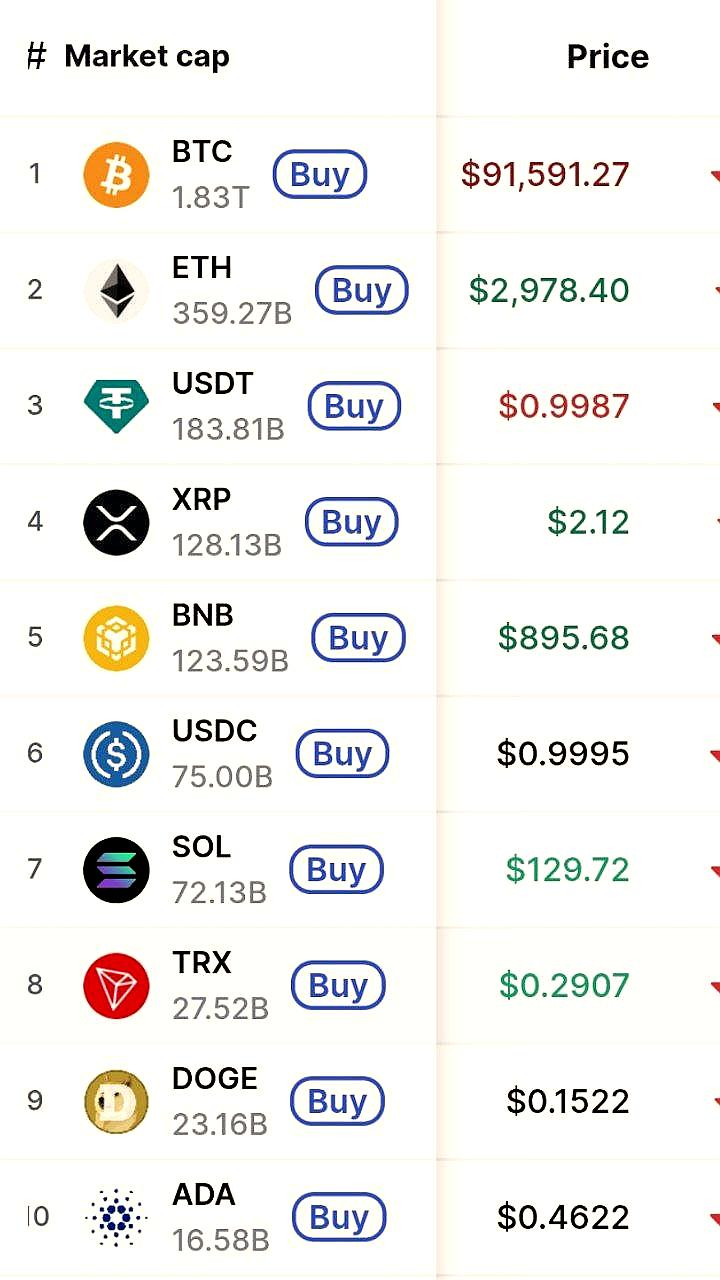Buy BTC with its Buy button
Screen dimensions: 720x1280
[319, 175]
